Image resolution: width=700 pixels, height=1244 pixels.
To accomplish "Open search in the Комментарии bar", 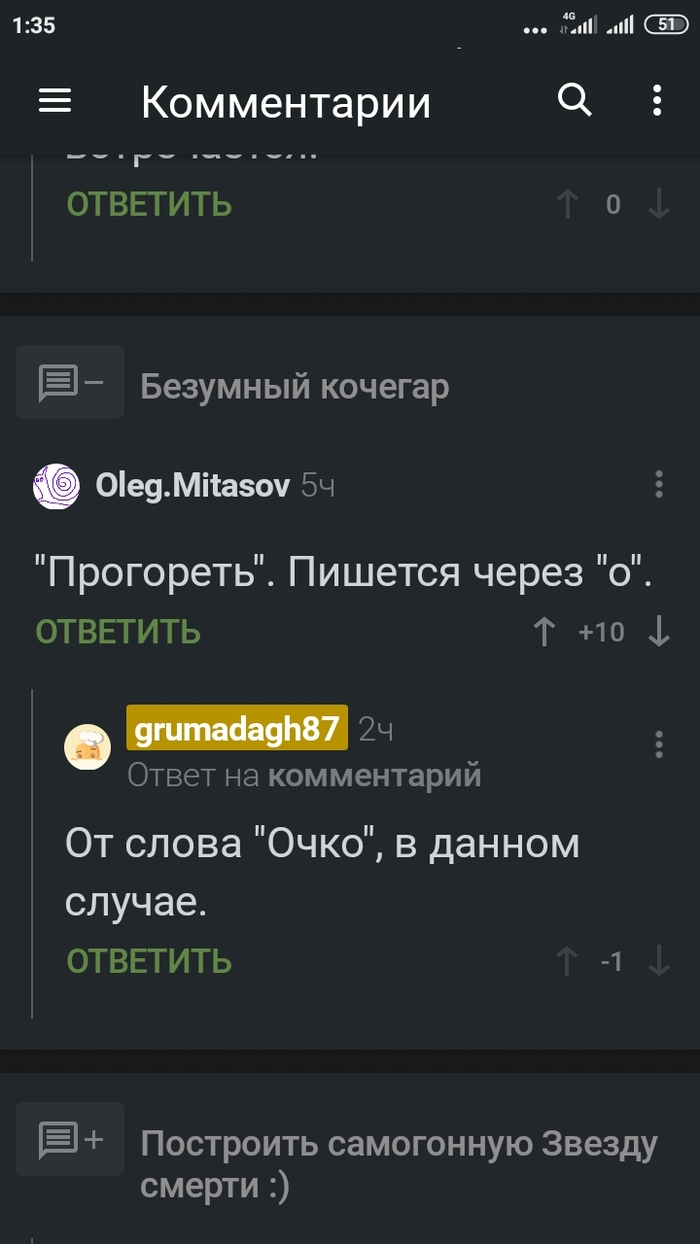I will coord(574,100).
